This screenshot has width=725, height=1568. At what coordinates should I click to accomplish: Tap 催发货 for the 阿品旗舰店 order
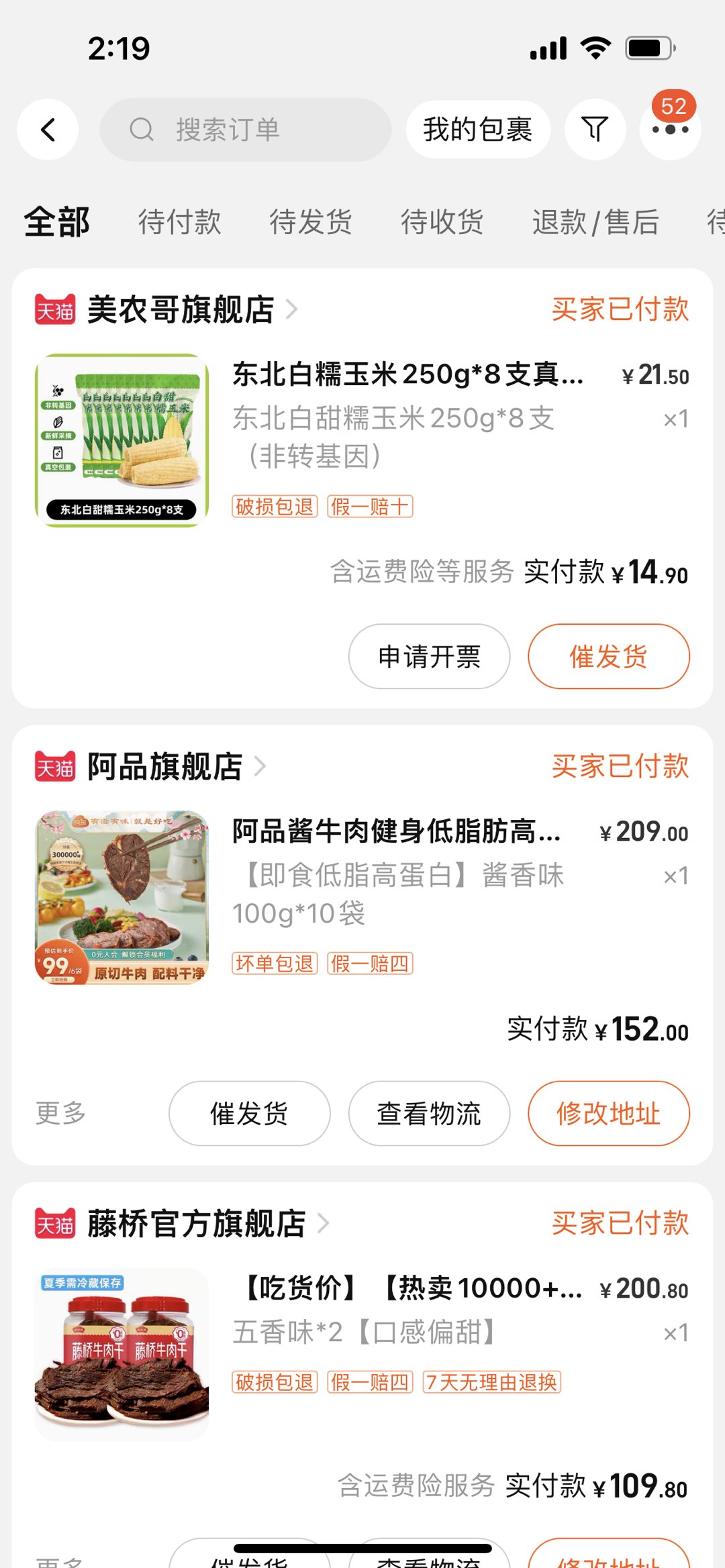249,1113
